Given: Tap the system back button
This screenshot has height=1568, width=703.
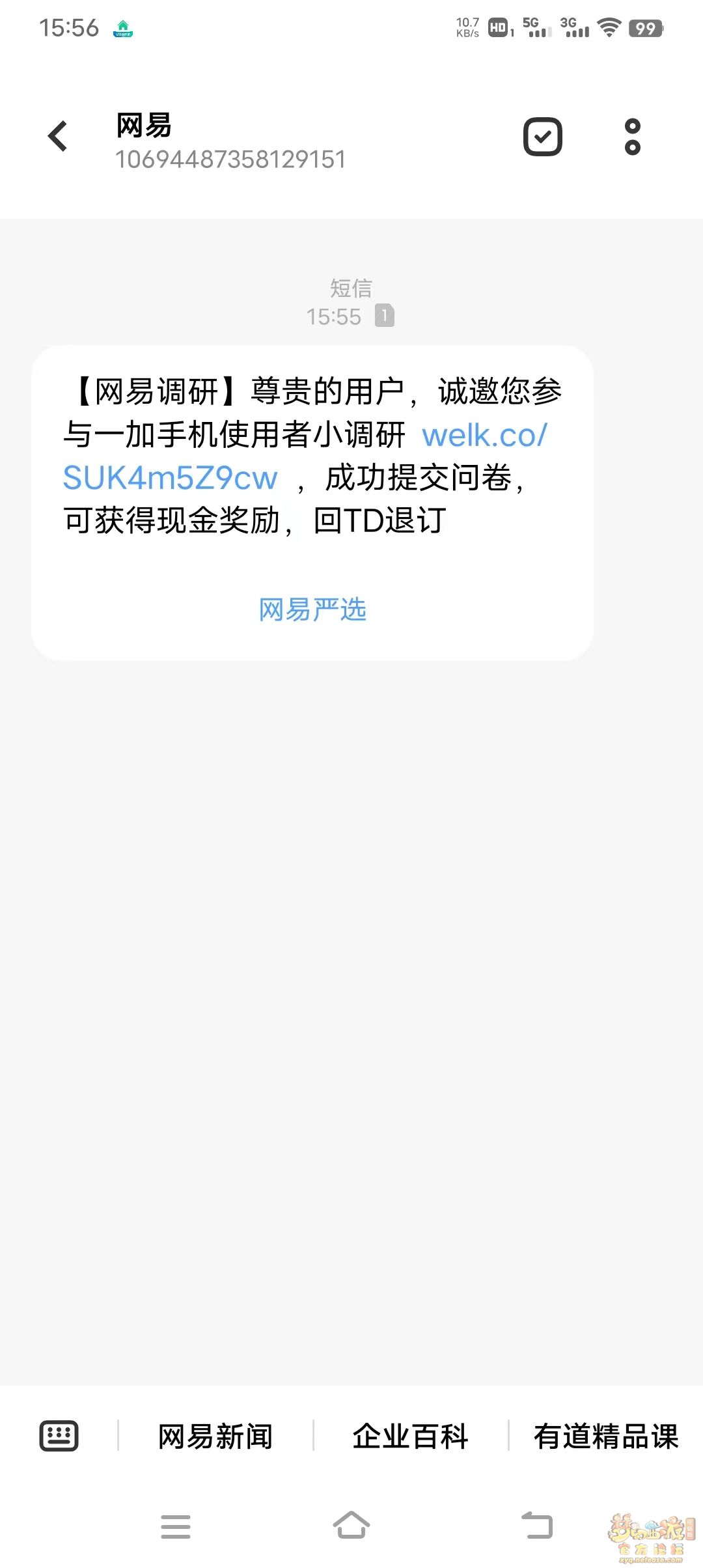Looking at the screenshot, I should [537, 1526].
